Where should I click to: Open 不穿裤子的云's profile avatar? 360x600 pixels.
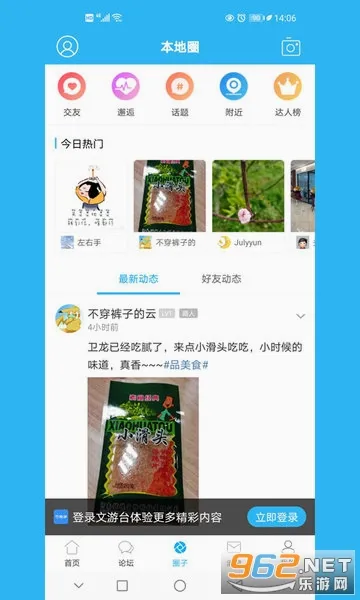(68, 318)
